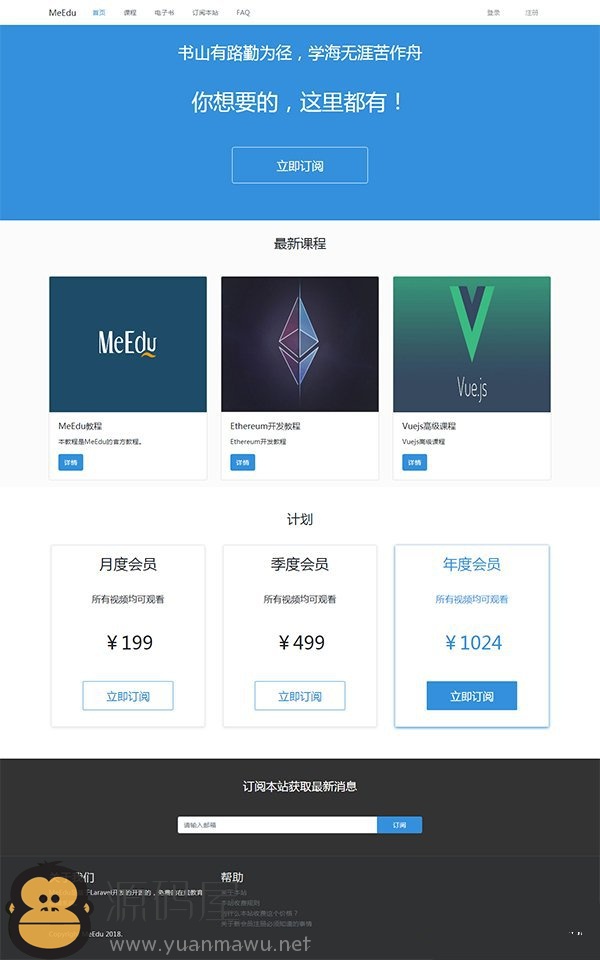Screen dimensions: 600x960
Task: Go to 电子书 in top navigation
Action: point(164,13)
